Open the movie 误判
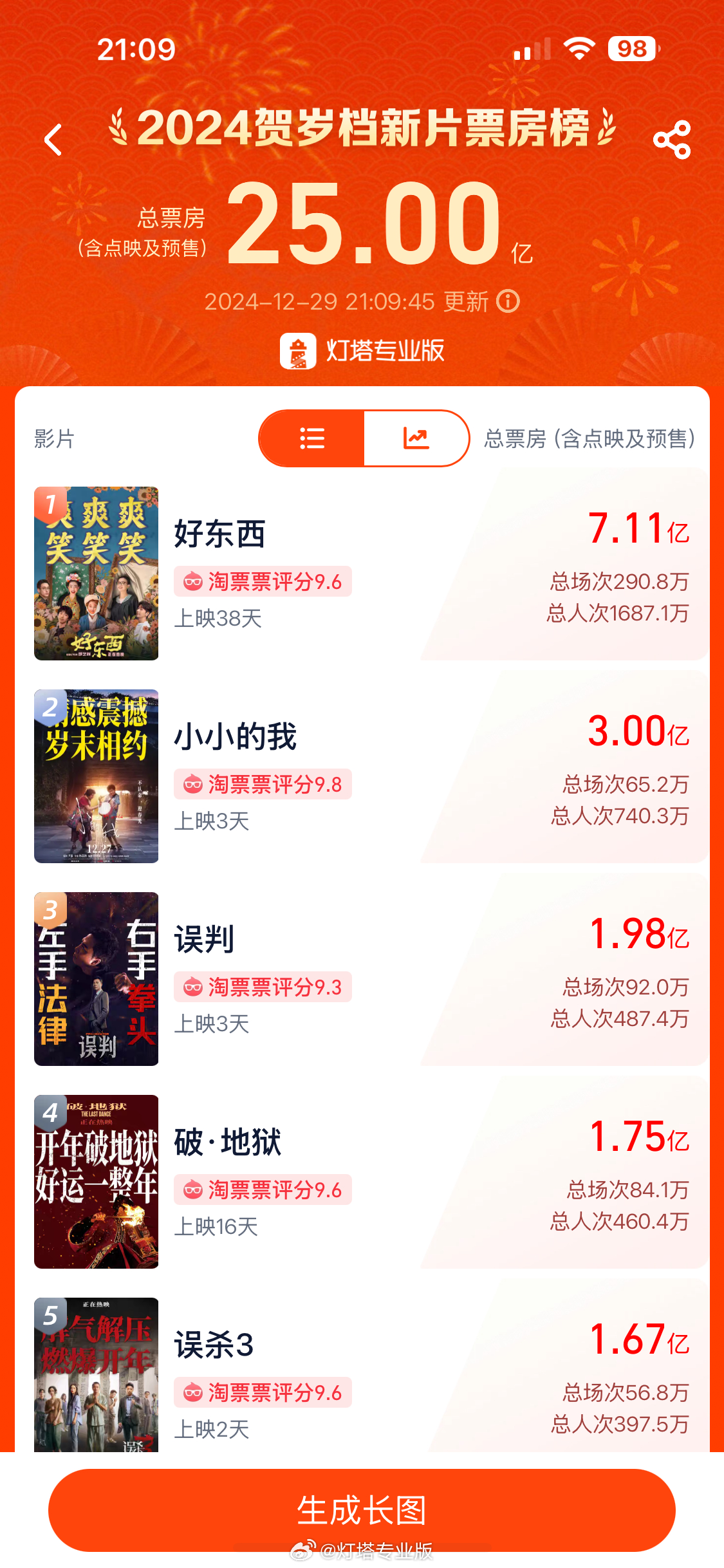The image size is (724, 1568). pyautogui.click(x=204, y=940)
